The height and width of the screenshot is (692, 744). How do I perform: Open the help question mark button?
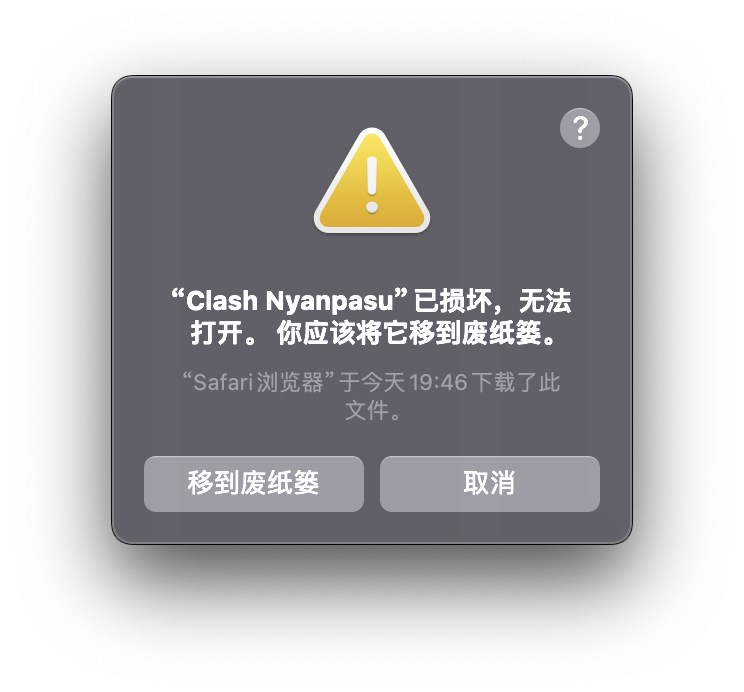580,128
